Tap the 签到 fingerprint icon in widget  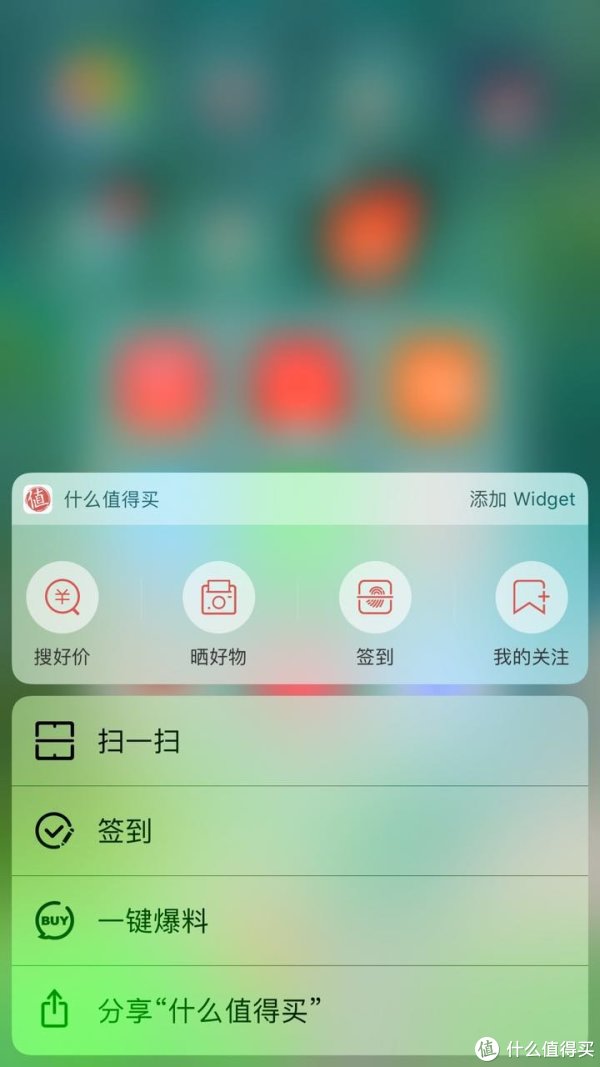click(x=375, y=597)
